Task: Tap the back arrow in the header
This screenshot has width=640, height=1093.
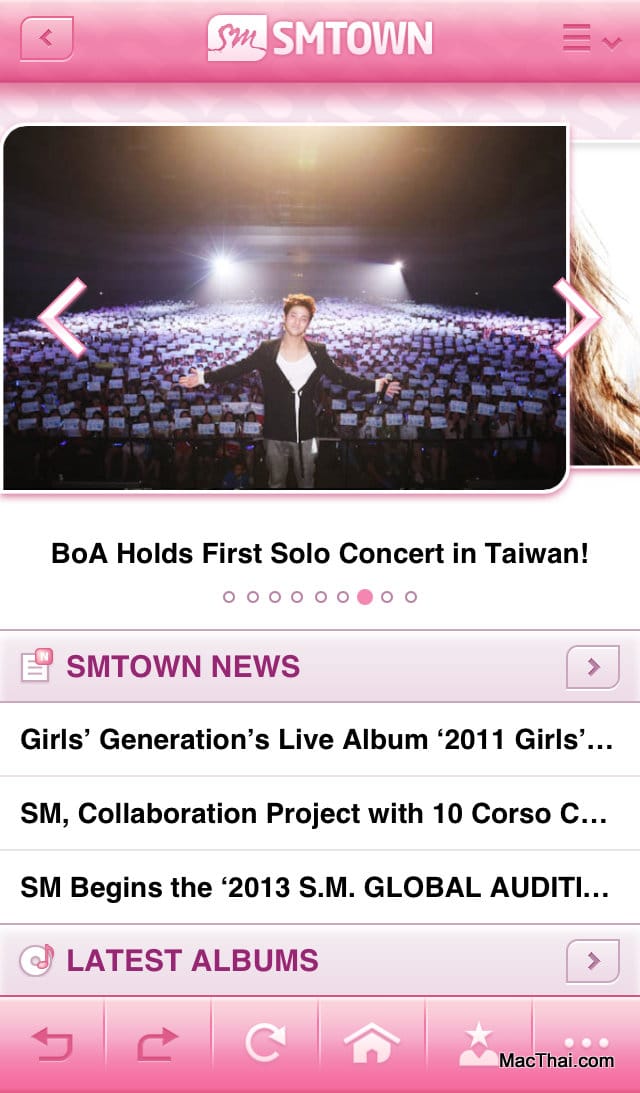Action: pyautogui.click(x=47, y=38)
